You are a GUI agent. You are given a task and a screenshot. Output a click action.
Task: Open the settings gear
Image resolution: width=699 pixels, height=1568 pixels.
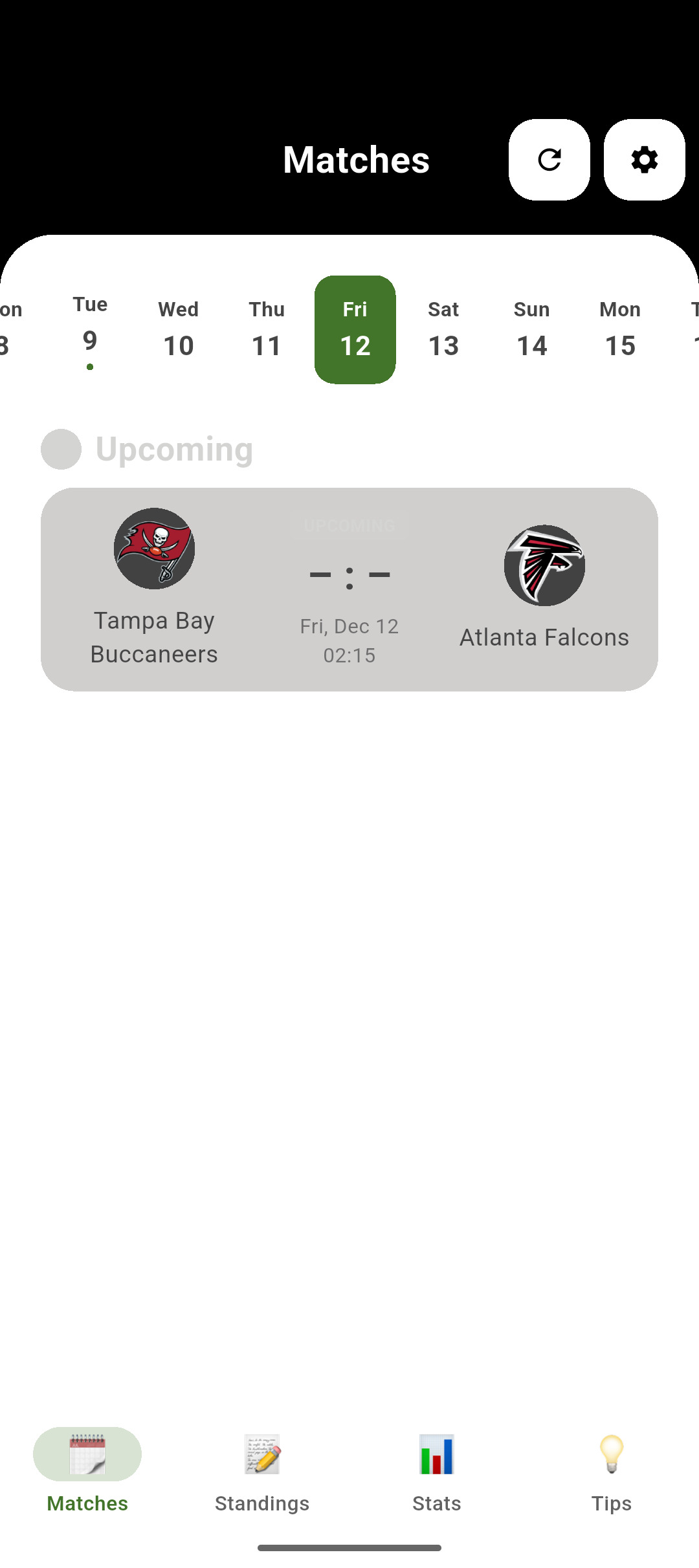[x=644, y=159]
